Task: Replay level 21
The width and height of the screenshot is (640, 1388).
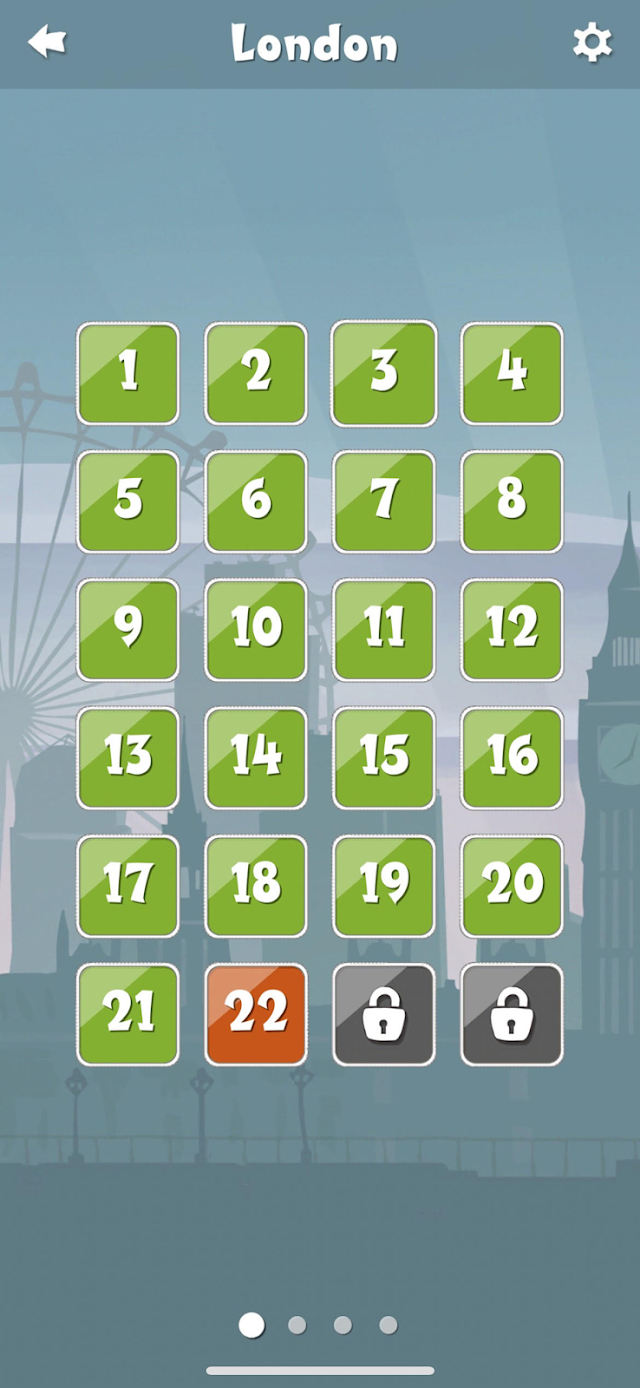Action: tap(128, 1014)
